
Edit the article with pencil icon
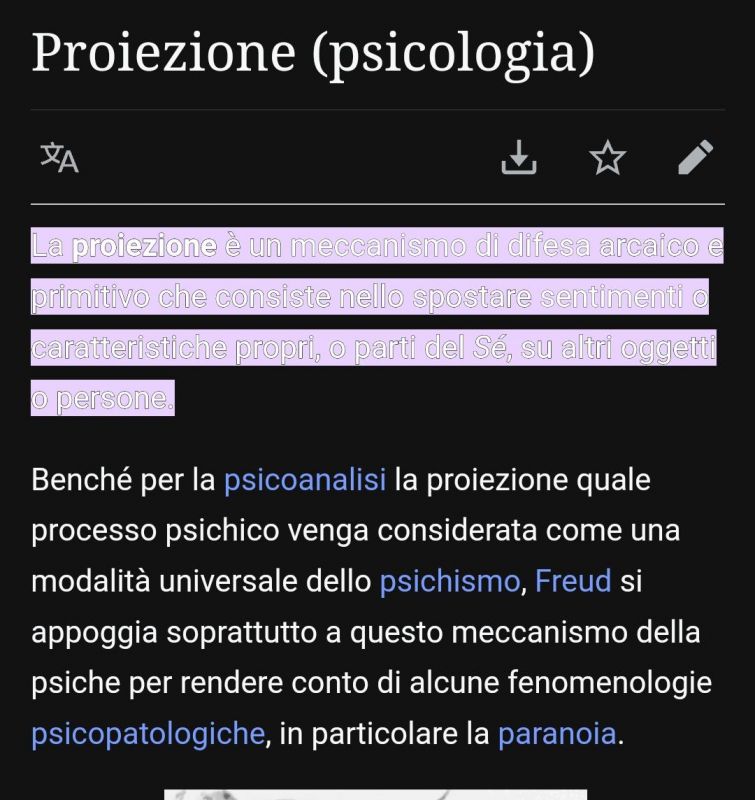[x=695, y=157]
